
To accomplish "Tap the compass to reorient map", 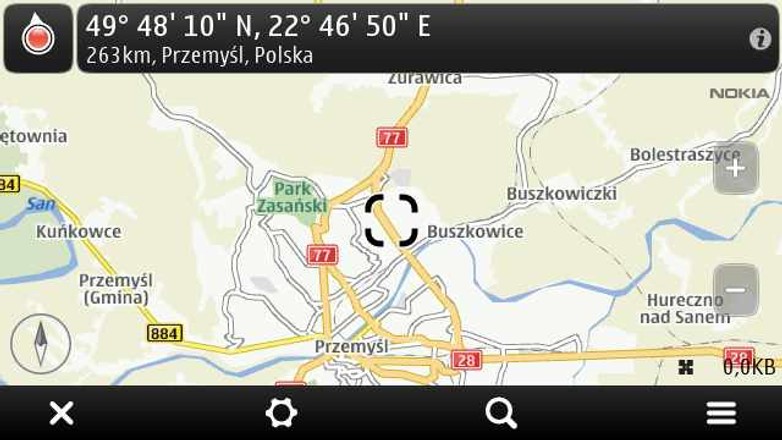I will click(40, 344).
